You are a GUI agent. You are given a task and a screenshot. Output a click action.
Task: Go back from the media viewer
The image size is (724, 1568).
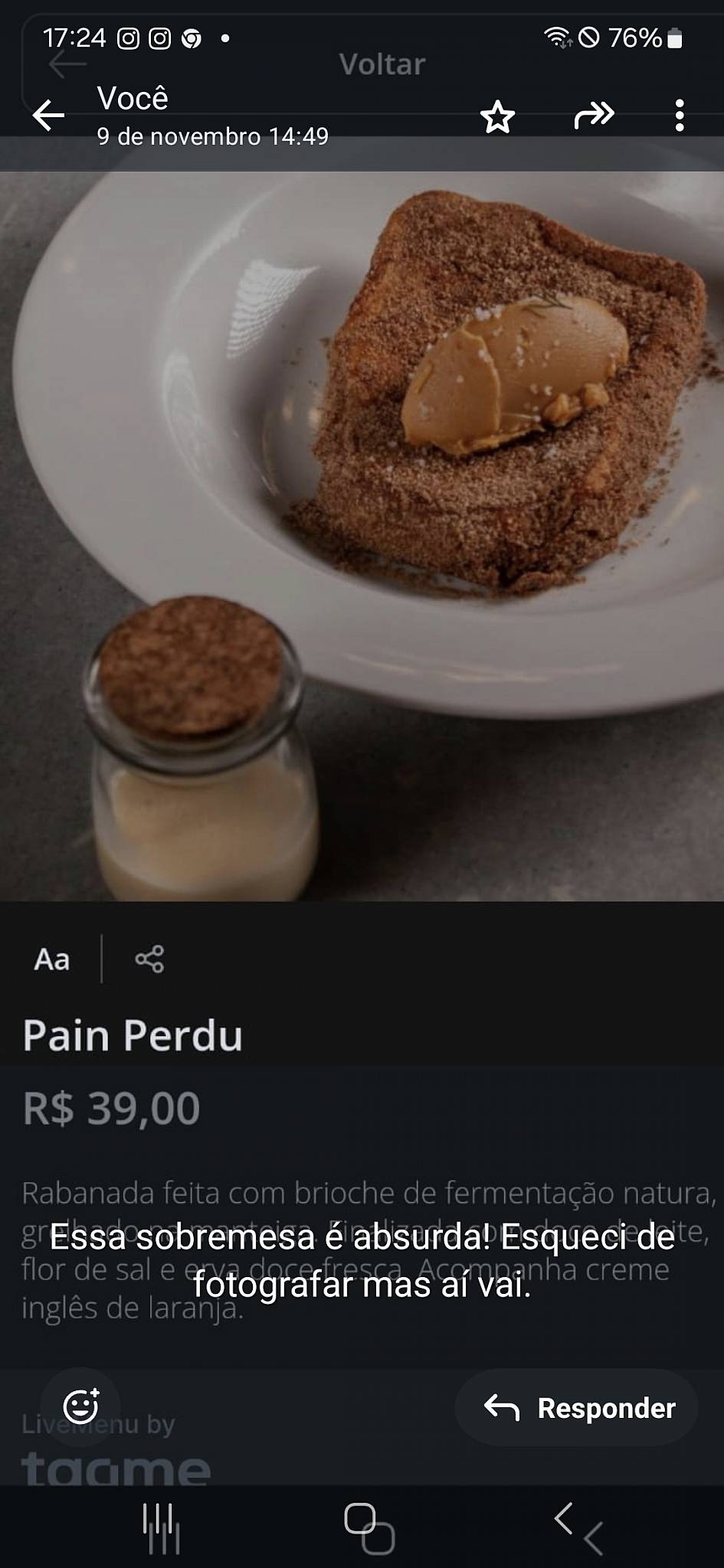click(x=48, y=116)
